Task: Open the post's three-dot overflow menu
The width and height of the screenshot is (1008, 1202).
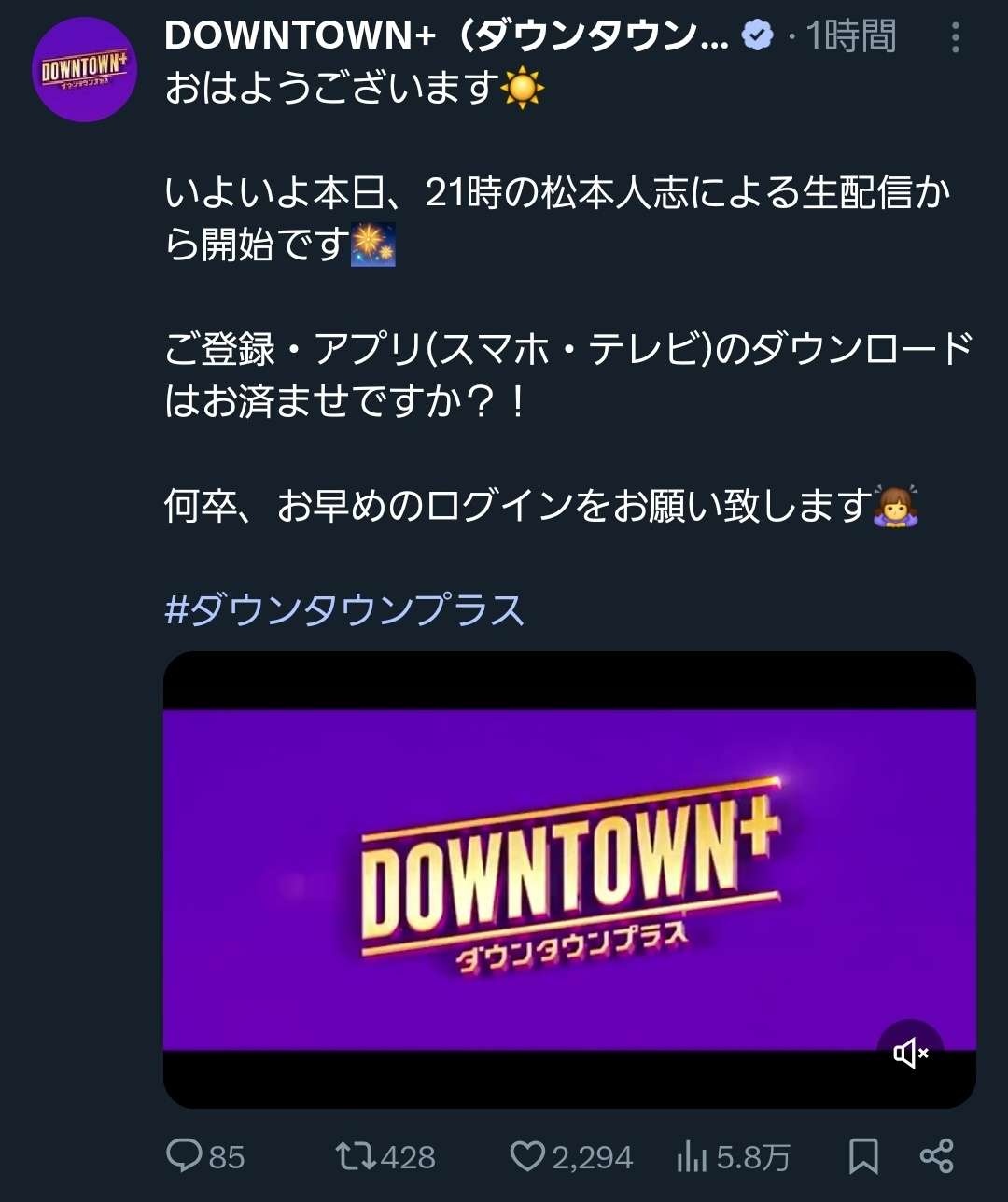Action: (955, 37)
